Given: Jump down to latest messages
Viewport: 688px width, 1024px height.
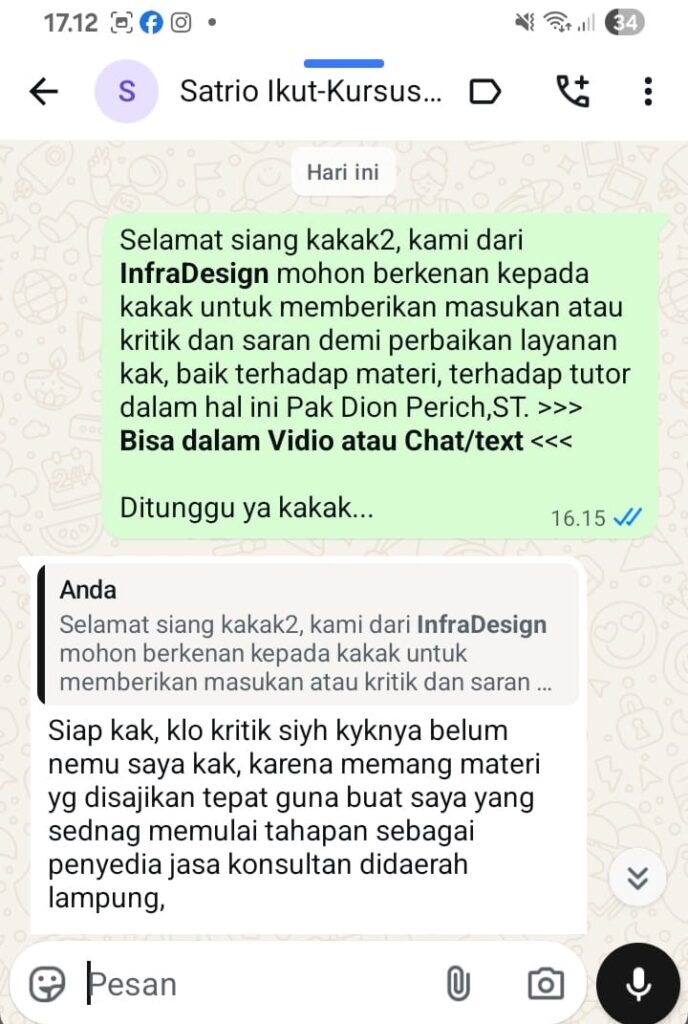Looking at the screenshot, I should click(637, 878).
